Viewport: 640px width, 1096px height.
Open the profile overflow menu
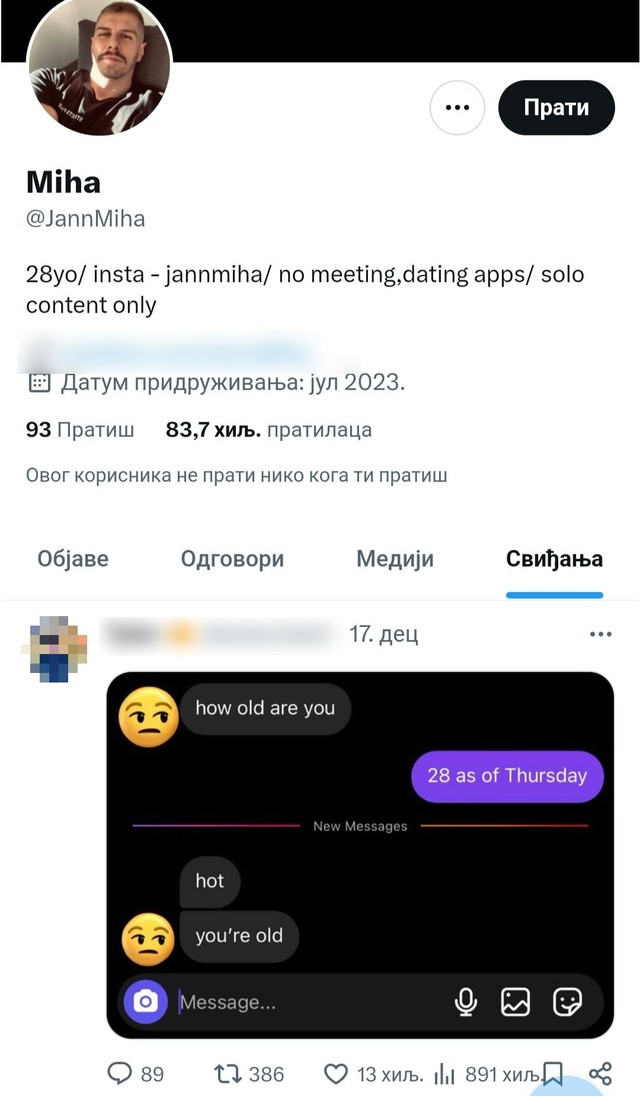(457, 108)
